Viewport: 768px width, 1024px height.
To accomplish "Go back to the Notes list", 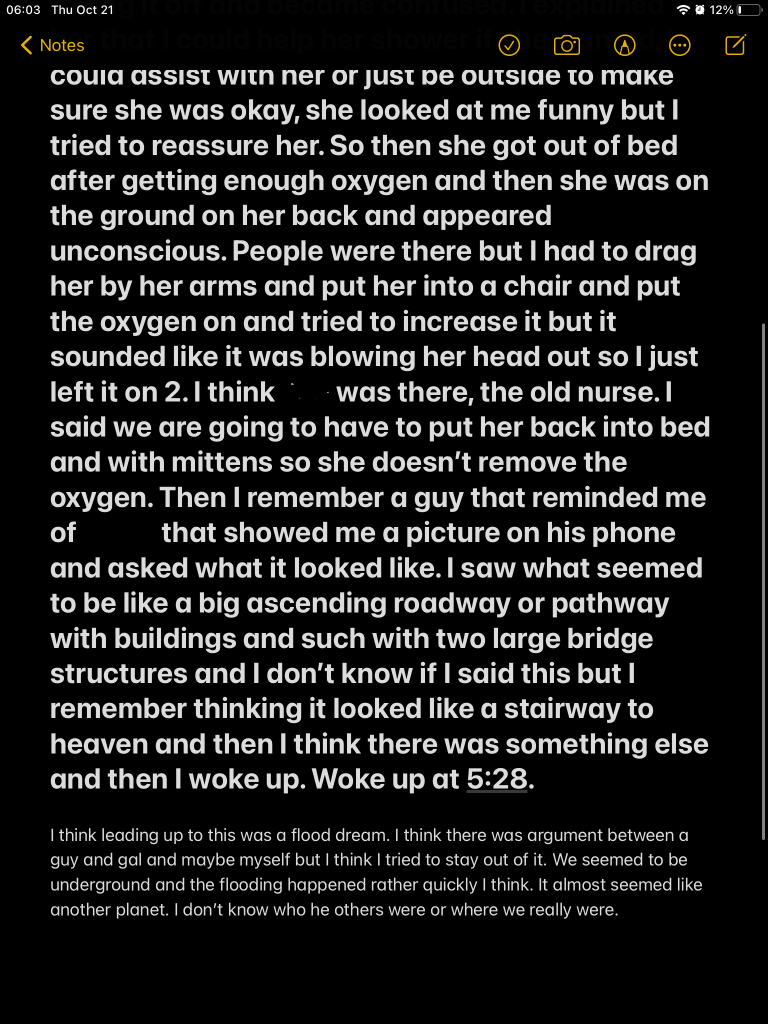I will pos(53,45).
